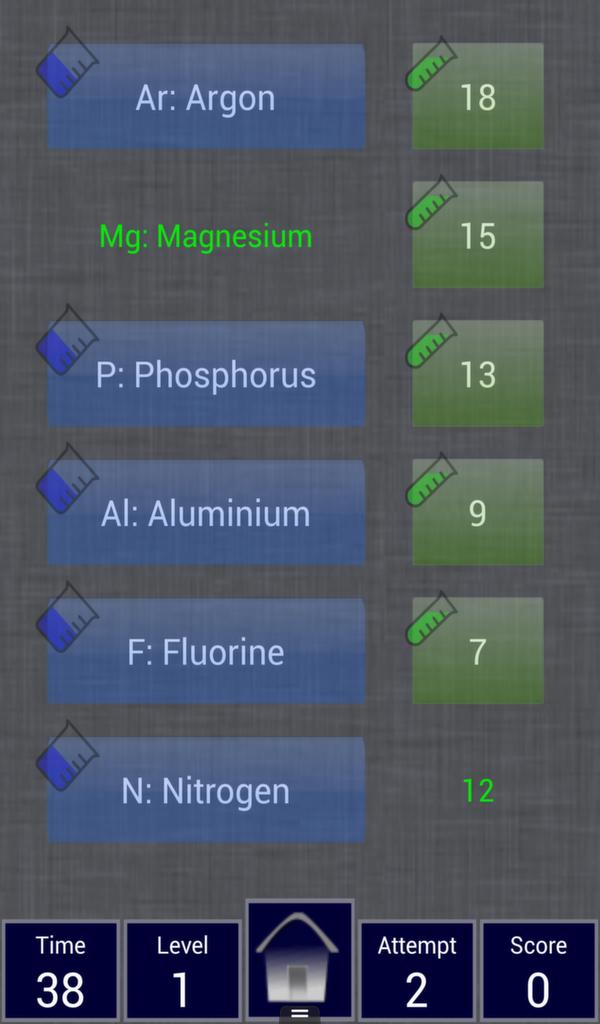Select the N: Nitrogen tile
This screenshot has width=600, height=1024.
click(206, 791)
